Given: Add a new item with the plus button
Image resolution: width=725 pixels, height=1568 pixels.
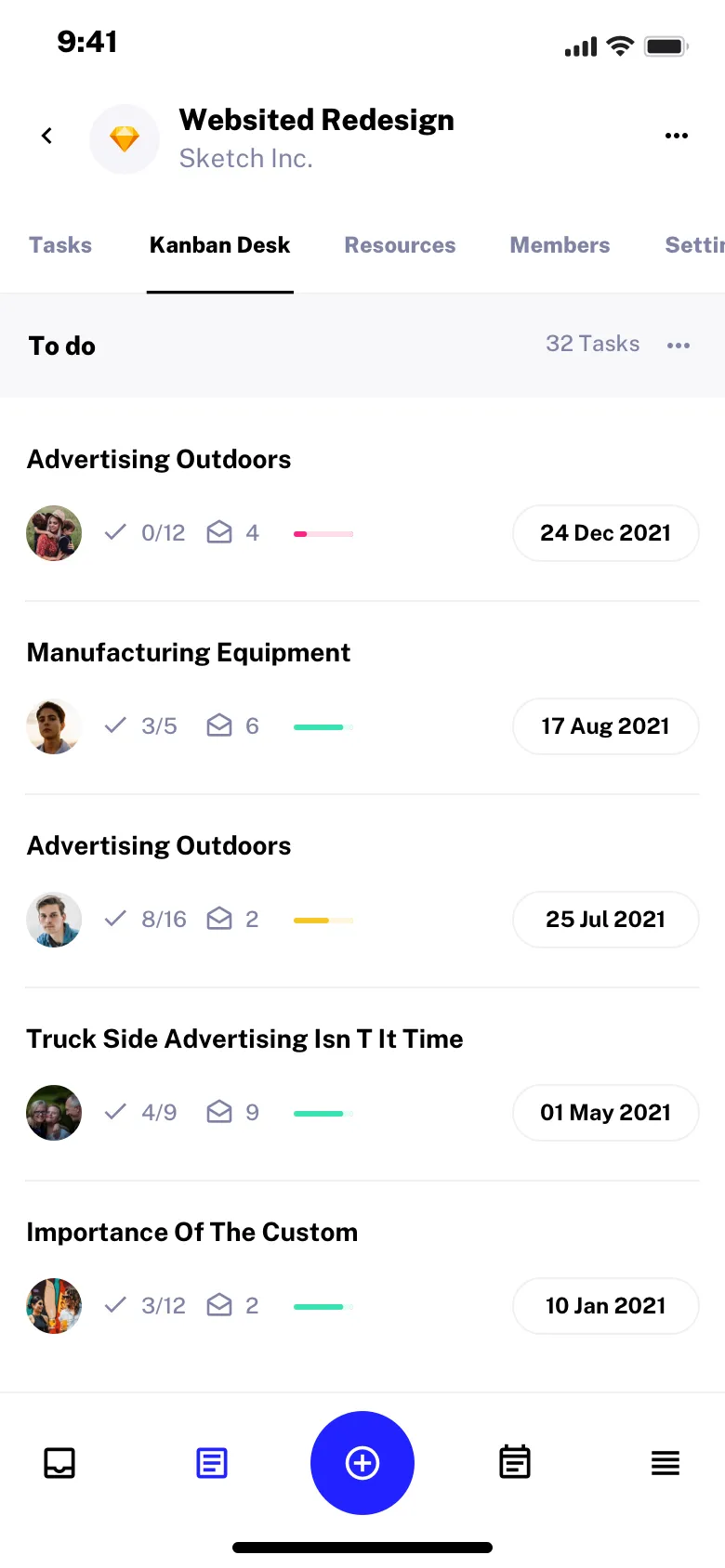Looking at the screenshot, I should pyautogui.click(x=362, y=1463).
